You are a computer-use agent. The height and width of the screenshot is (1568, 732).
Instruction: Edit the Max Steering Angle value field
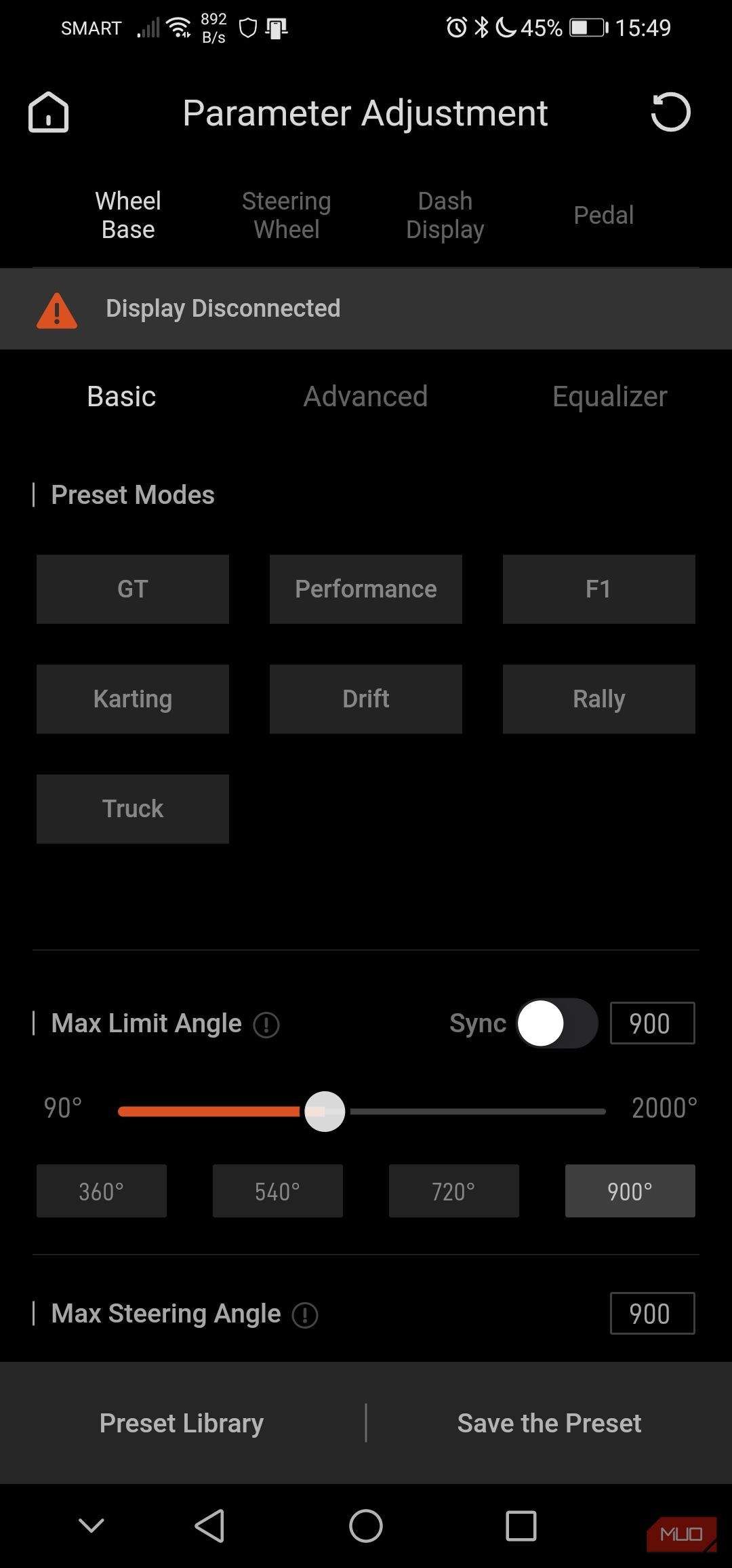(x=652, y=1313)
